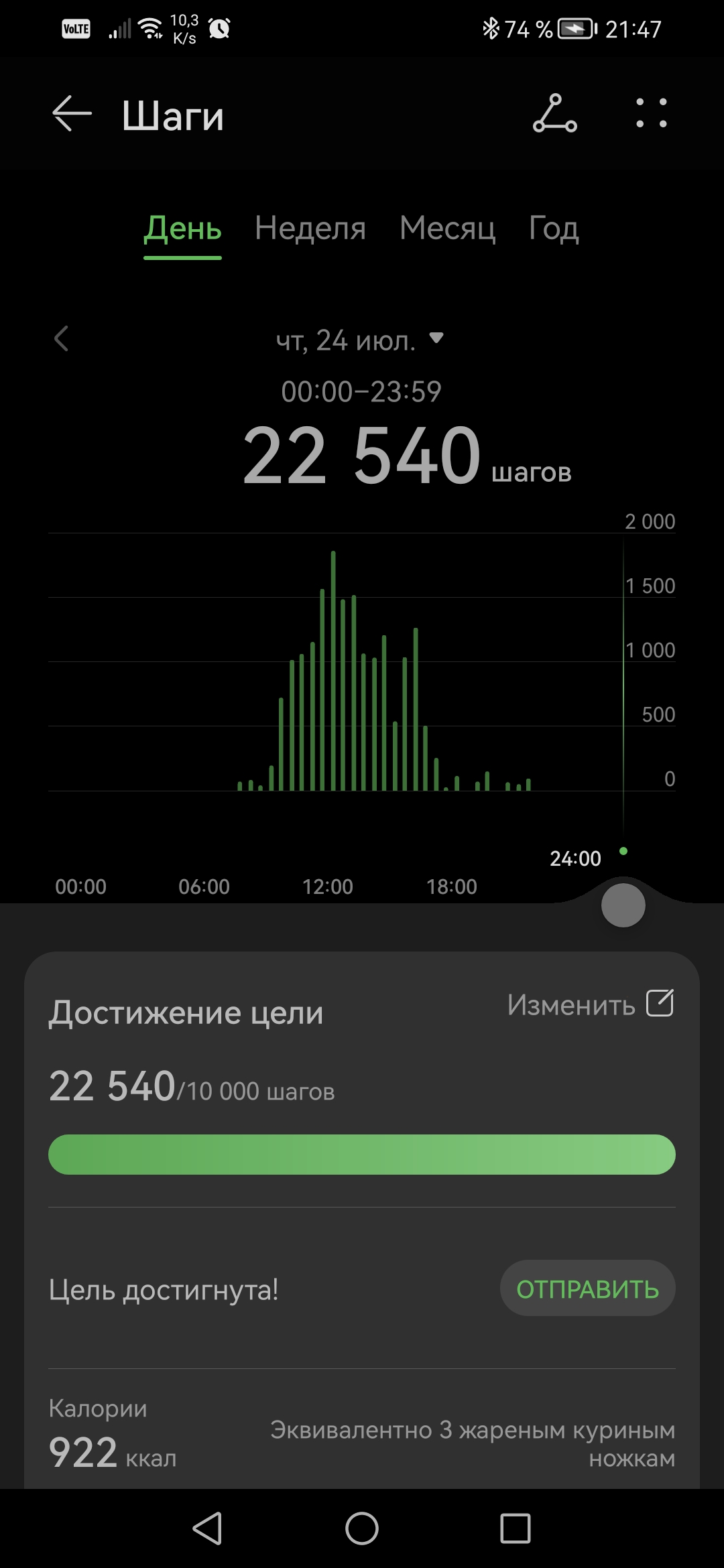Image resolution: width=724 pixels, height=1568 pixels.
Task: Tap the back arrow to leave Steps
Action: [70, 113]
